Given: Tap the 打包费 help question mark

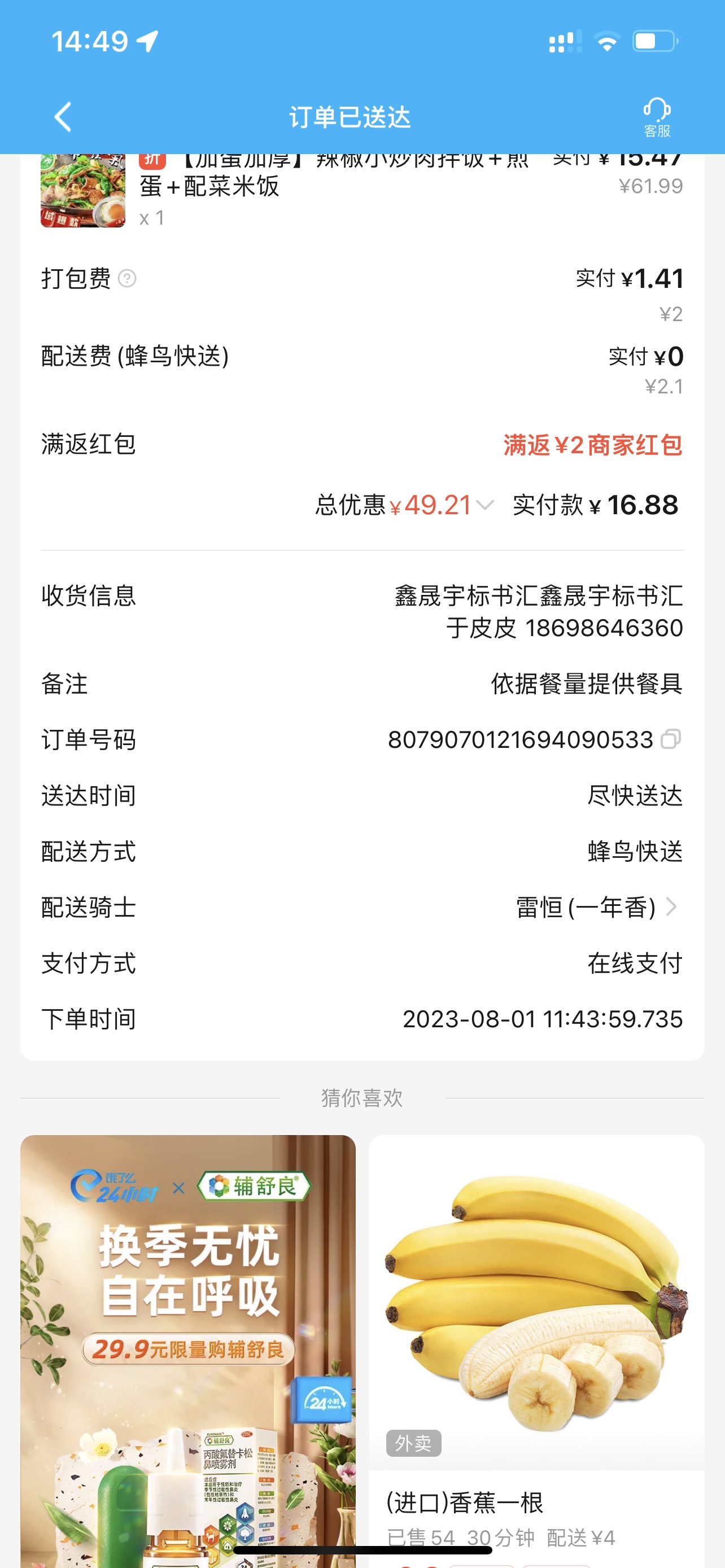Looking at the screenshot, I should click(126, 279).
